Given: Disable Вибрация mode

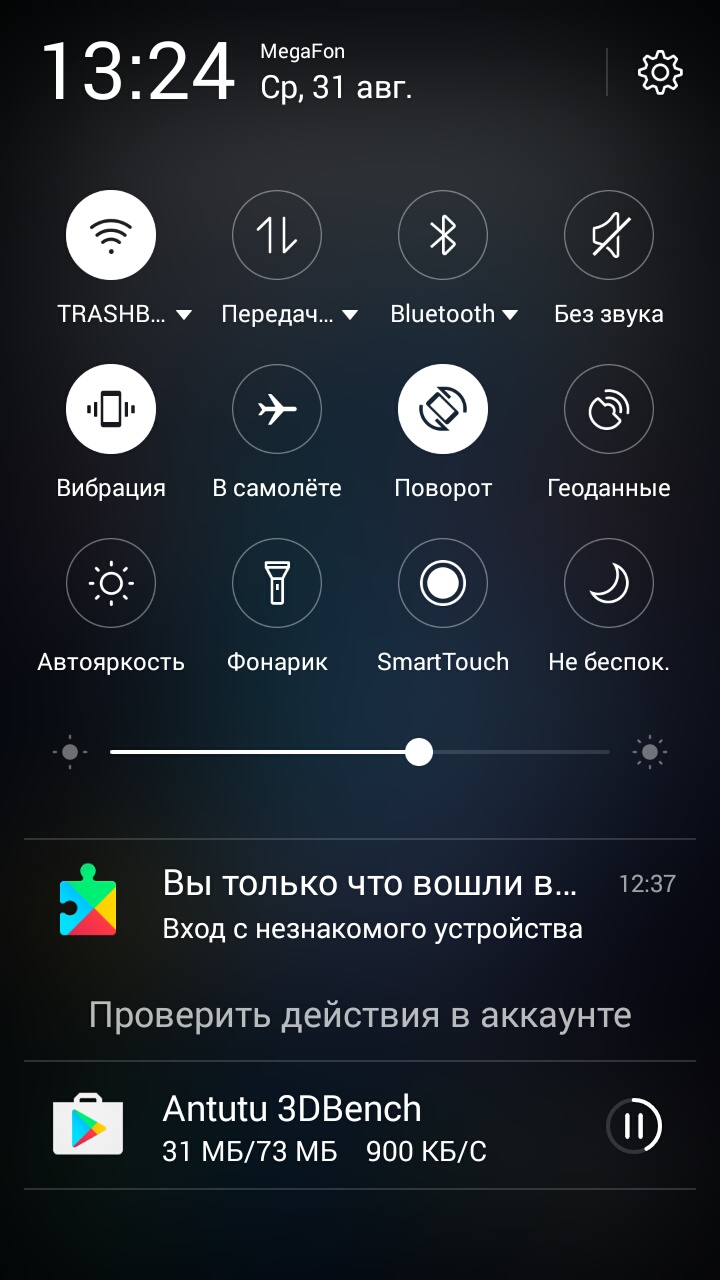Looking at the screenshot, I should [111, 409].
